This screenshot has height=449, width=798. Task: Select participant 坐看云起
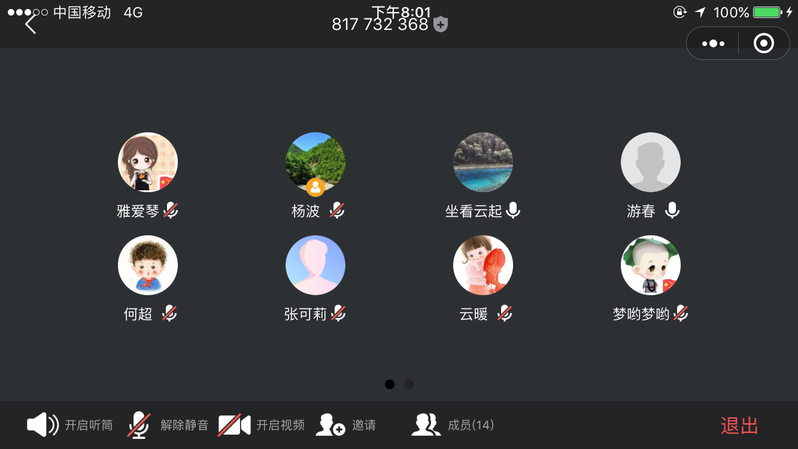(x=483, y=163)
